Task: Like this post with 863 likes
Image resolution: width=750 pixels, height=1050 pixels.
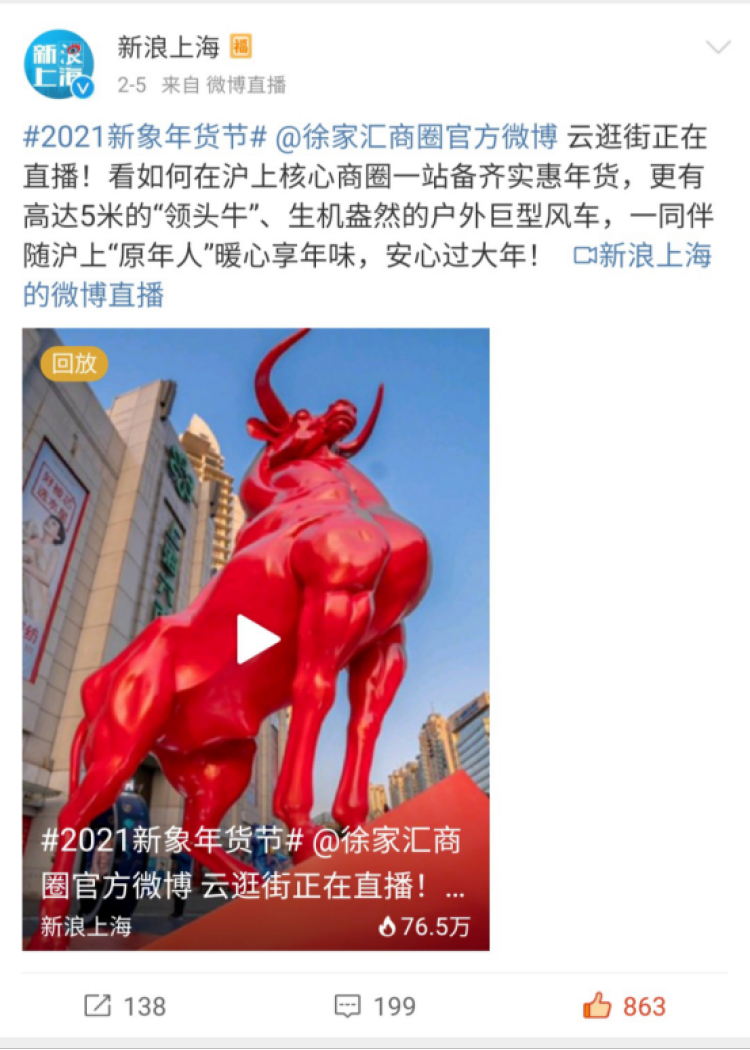Action: pyautogui.click(x=624, y=1006)
